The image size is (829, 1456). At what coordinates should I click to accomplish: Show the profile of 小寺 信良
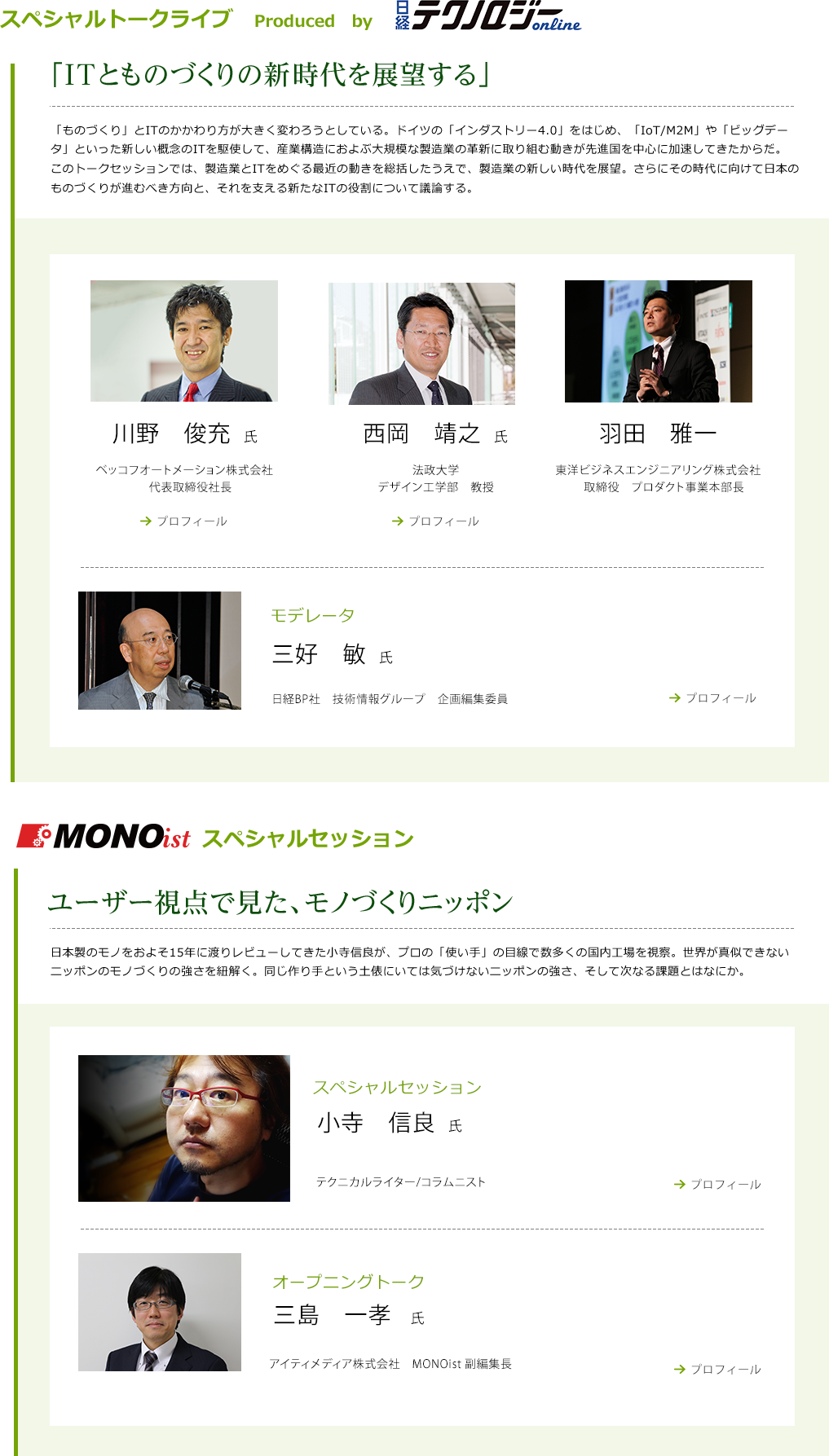[x=718, y=1185]
